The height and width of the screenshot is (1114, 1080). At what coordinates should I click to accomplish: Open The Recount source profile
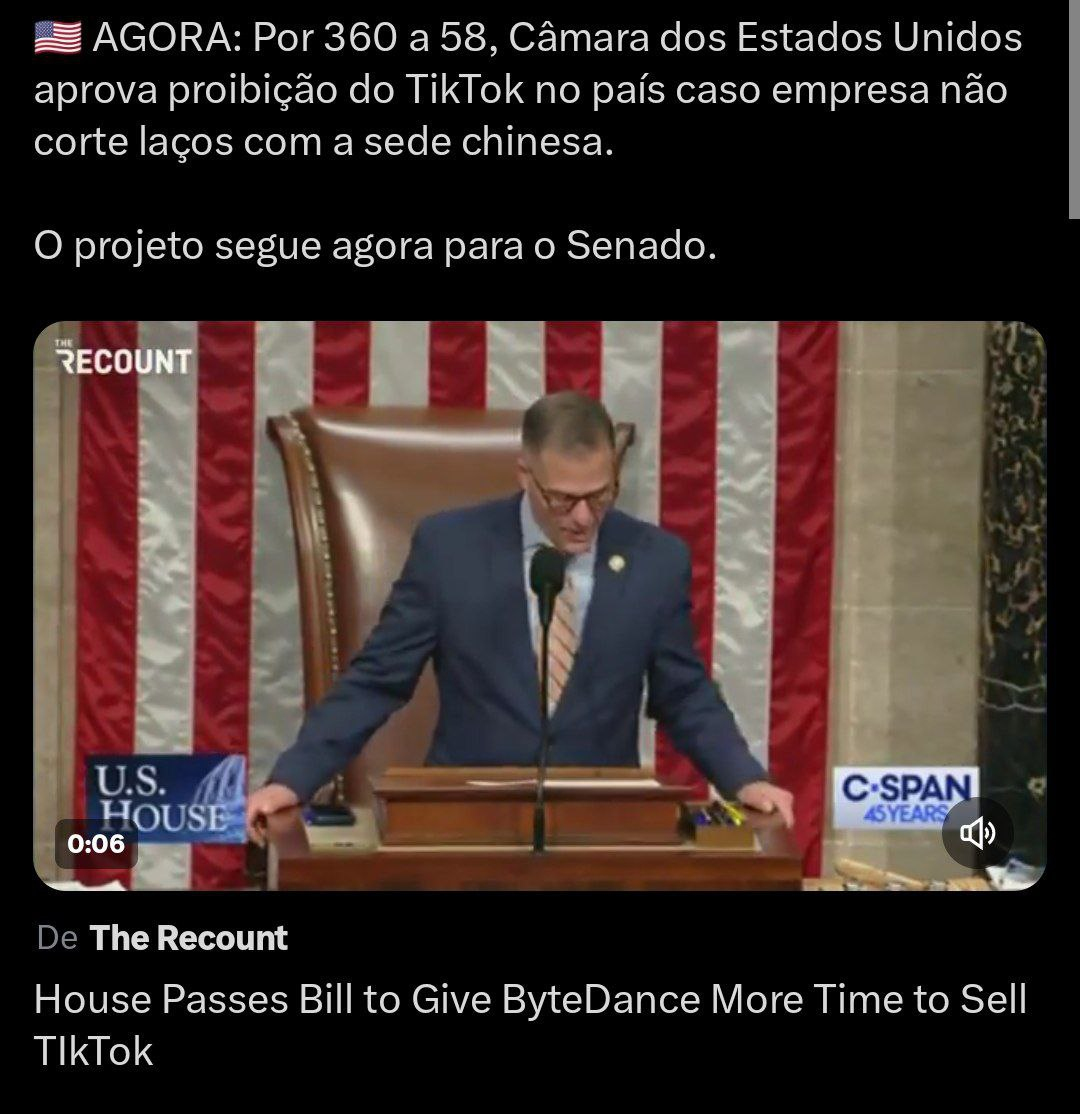189,938
